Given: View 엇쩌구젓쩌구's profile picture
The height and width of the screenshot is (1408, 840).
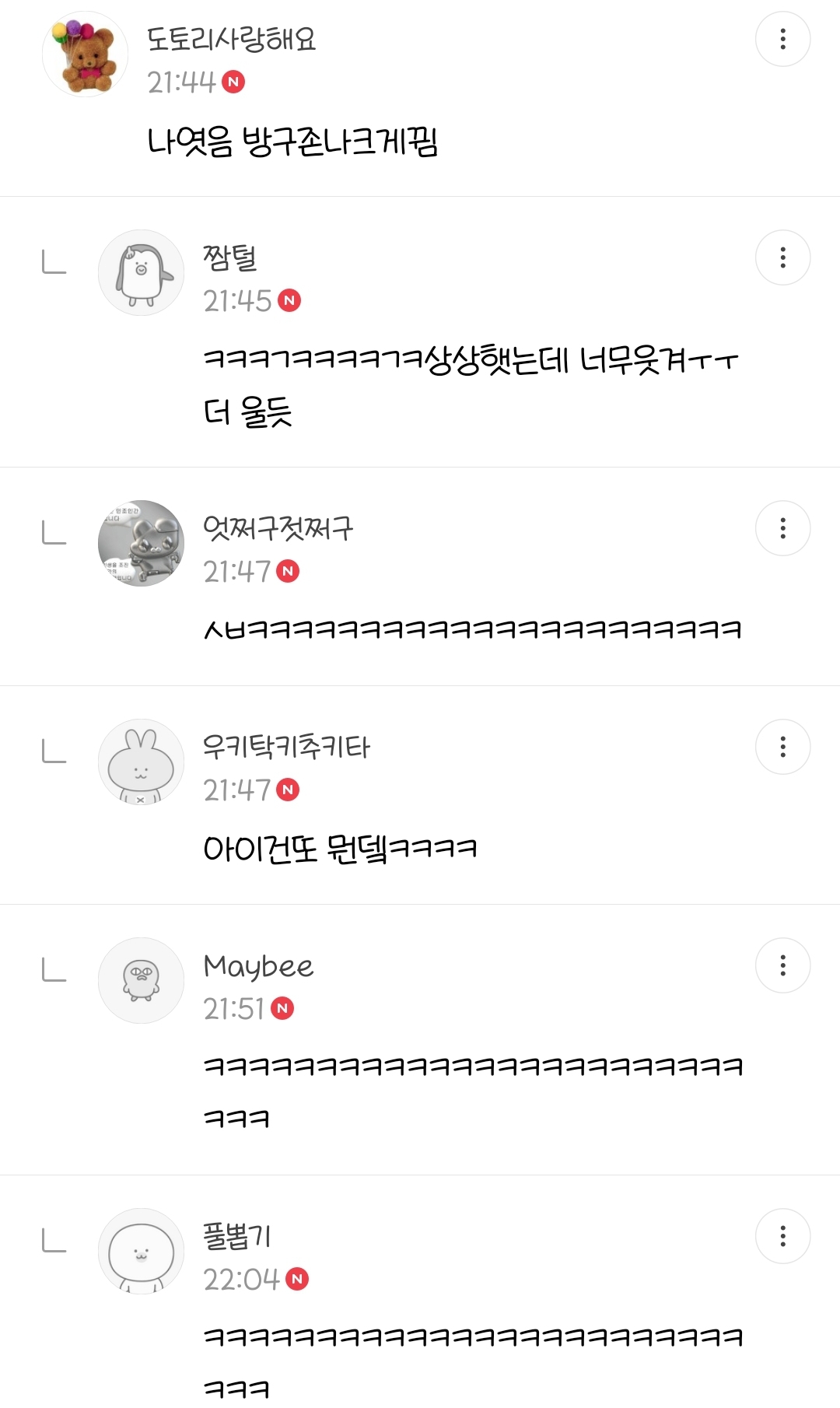Looking at the screenshot, I should (141, 544).
